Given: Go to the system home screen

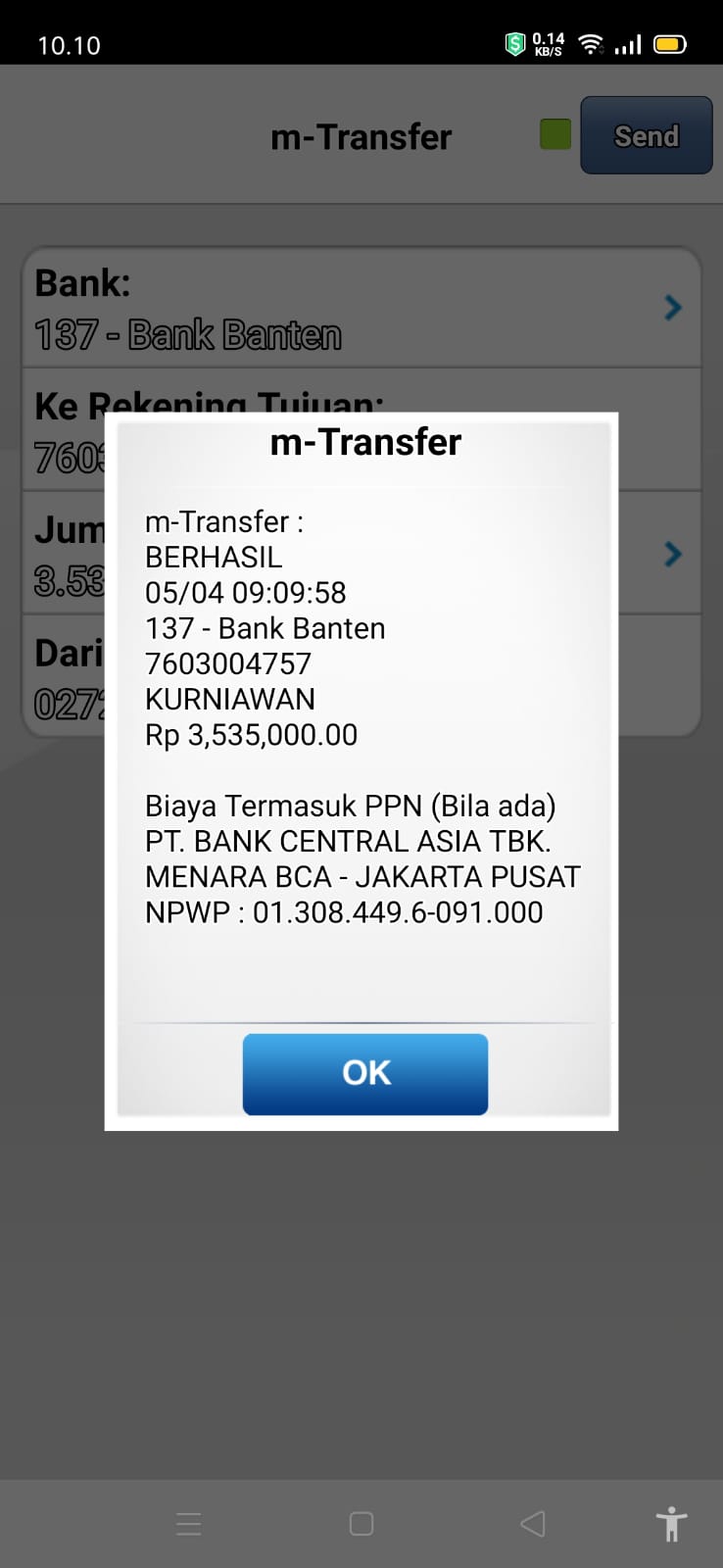Looking at the screenshot, I should (x=361, y=1523).
